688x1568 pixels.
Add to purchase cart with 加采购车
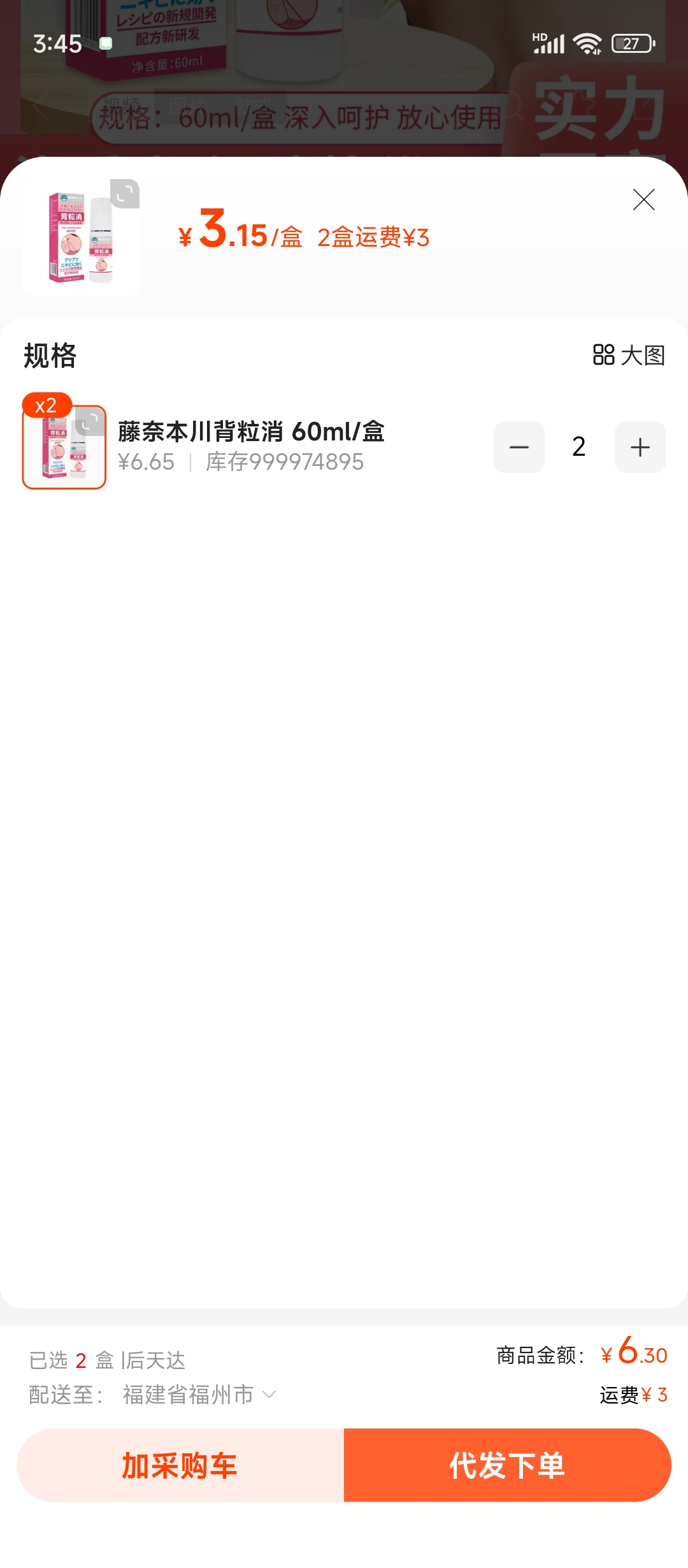click(x=180, y=1465)
